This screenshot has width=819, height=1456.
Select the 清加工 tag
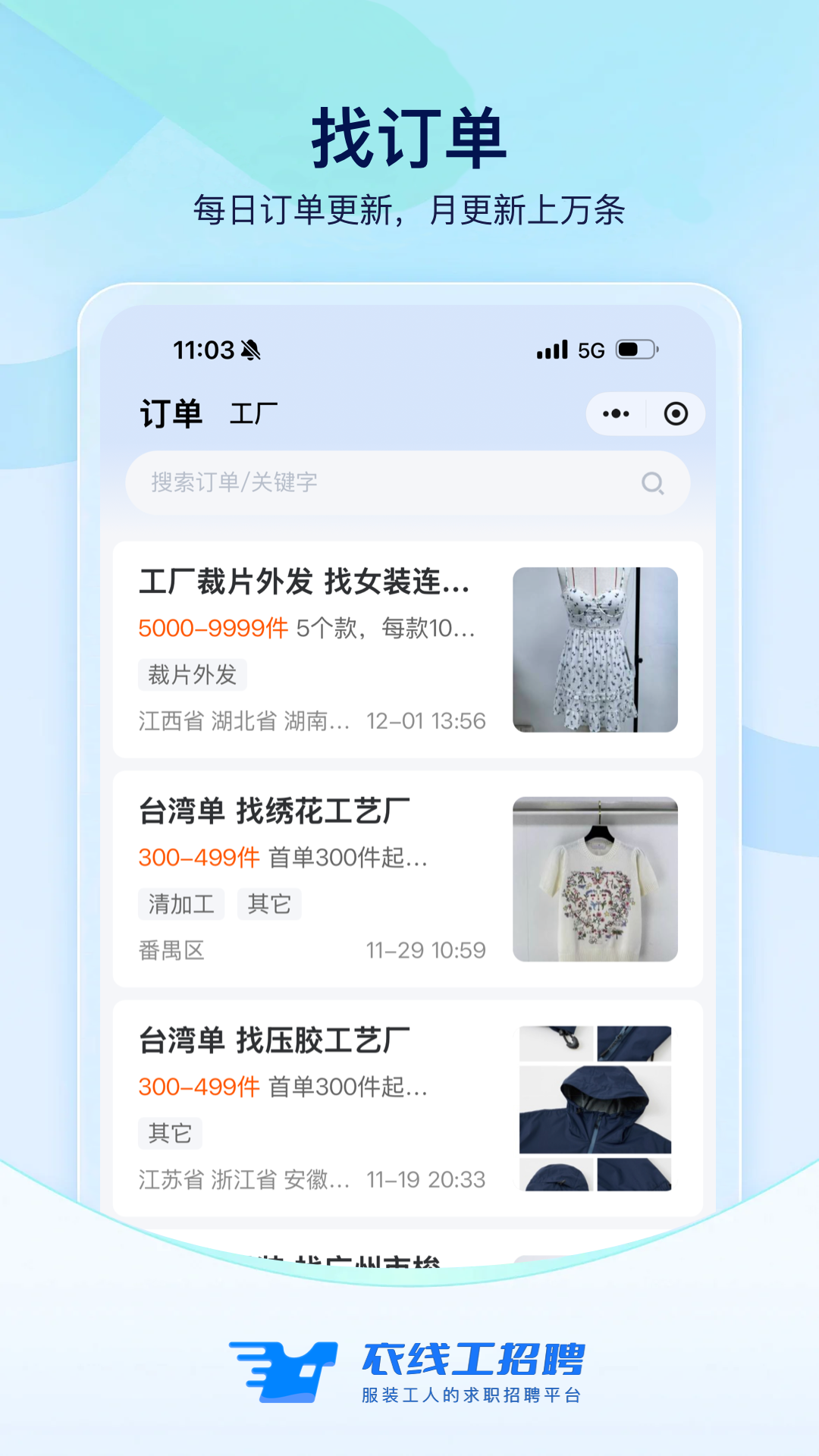180,904
